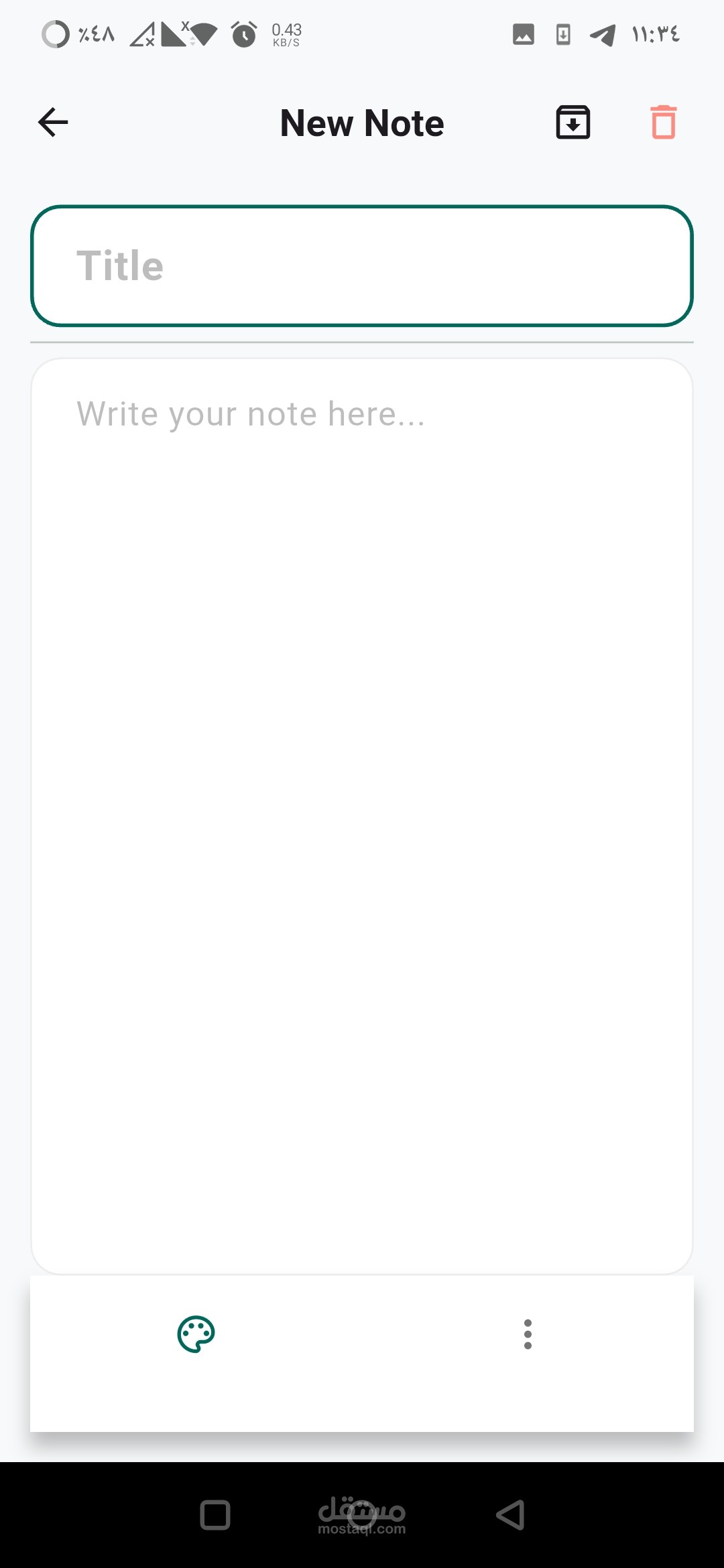Open the color palette picker
The image size is (724, 1568).
[x=196, y=1334]
